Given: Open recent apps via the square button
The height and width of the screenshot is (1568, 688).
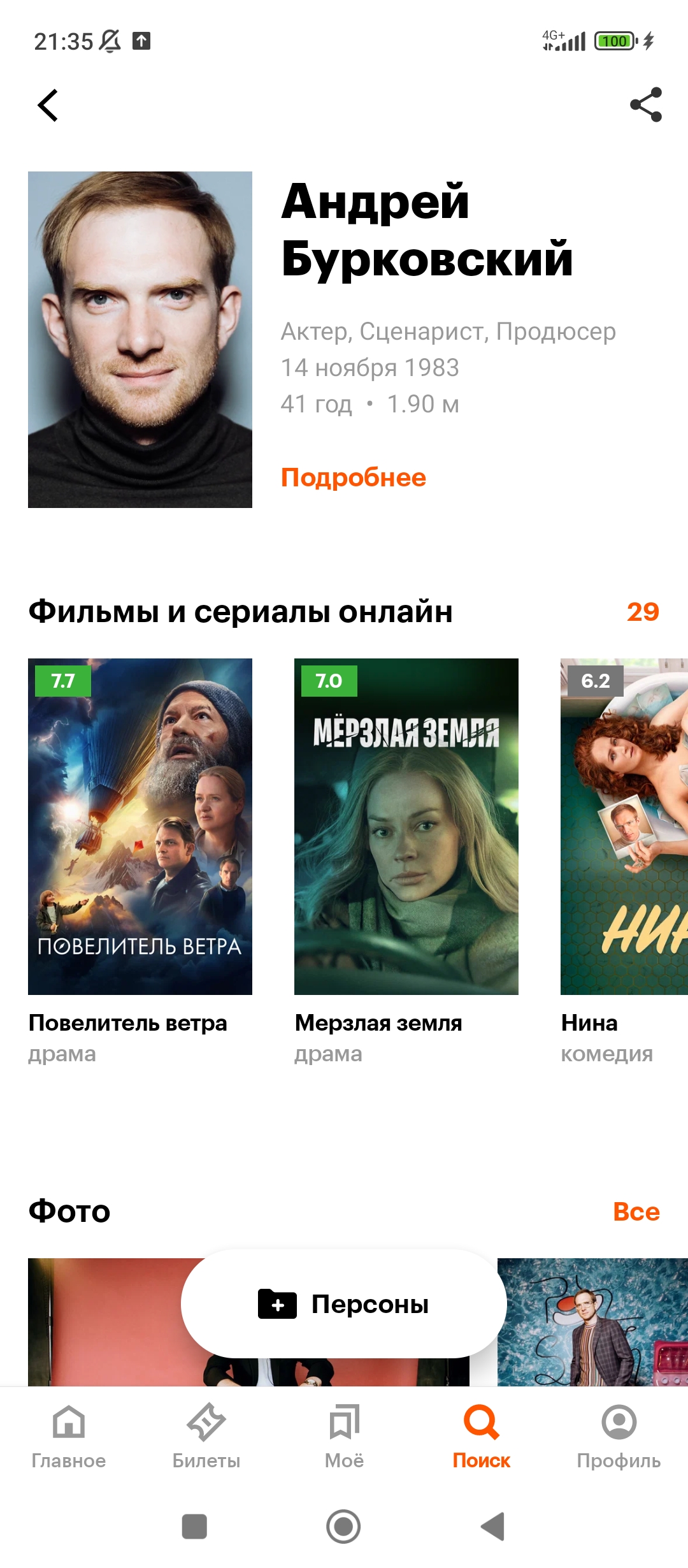Looking at the screenshot, I should 194,1527.
